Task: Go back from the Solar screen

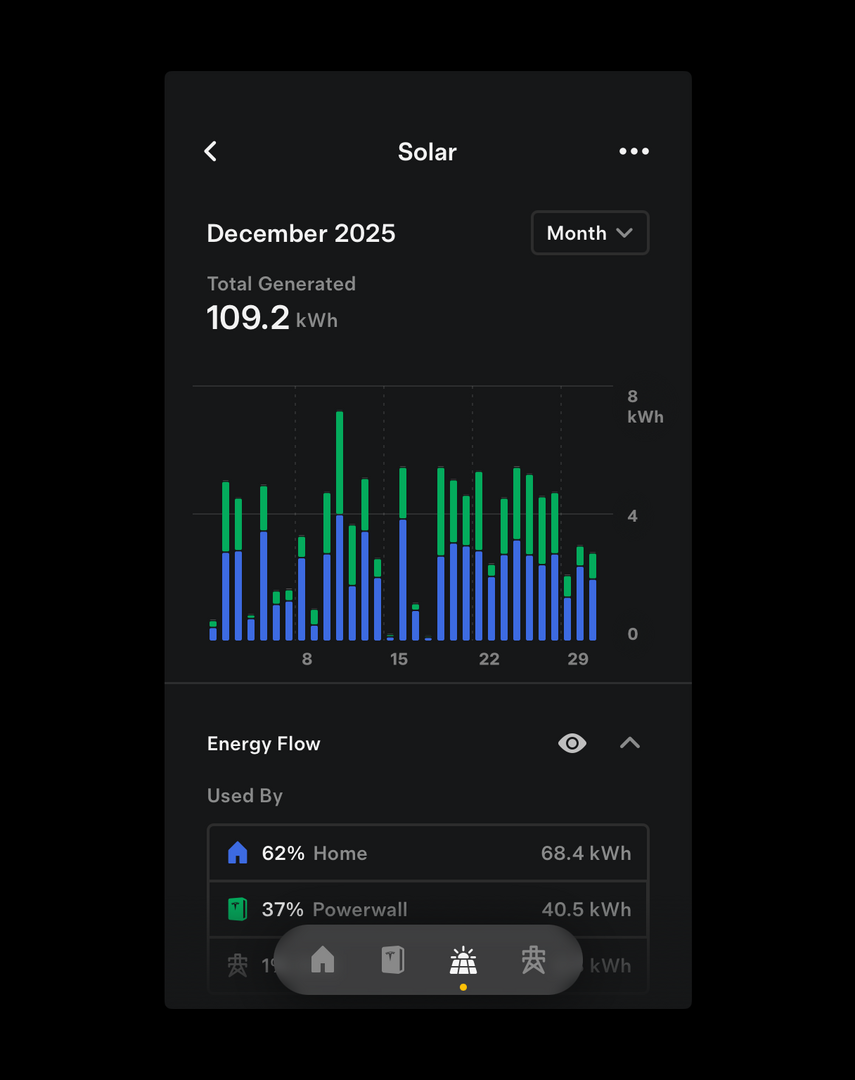Action: [x=211, y=151]
